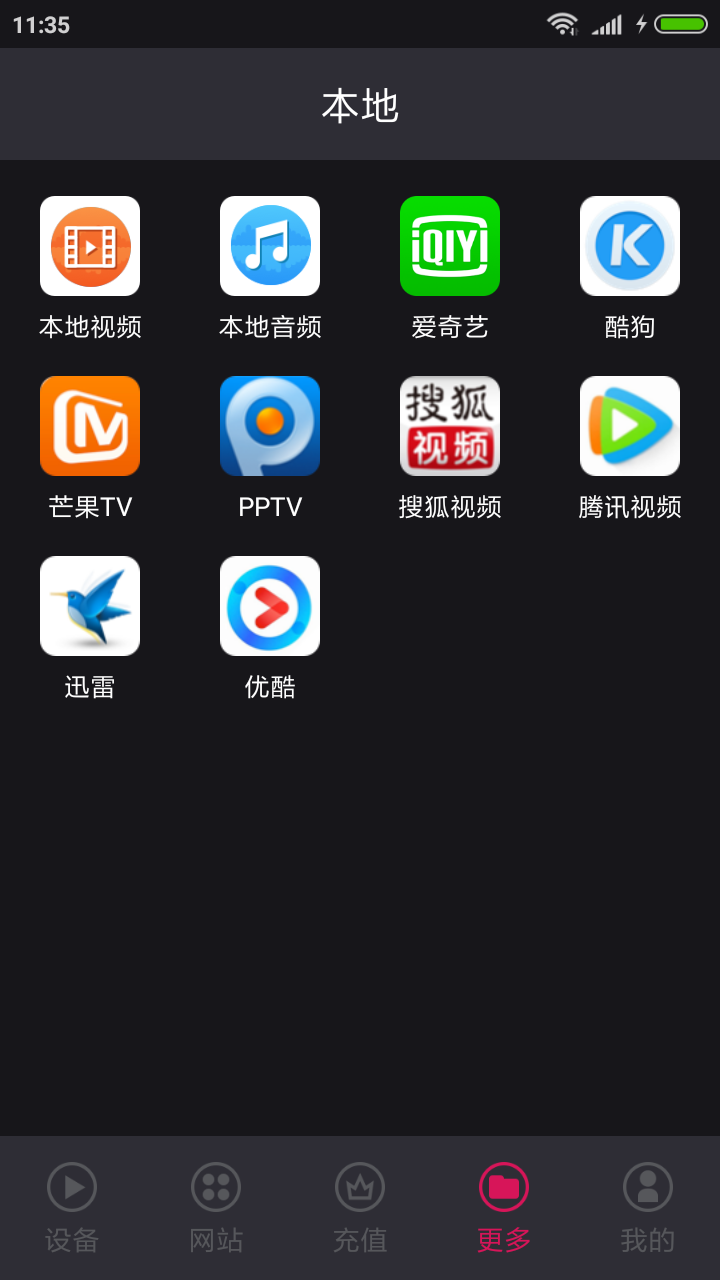Open 腾讯视频 from the grid

(x=630, y=426)
